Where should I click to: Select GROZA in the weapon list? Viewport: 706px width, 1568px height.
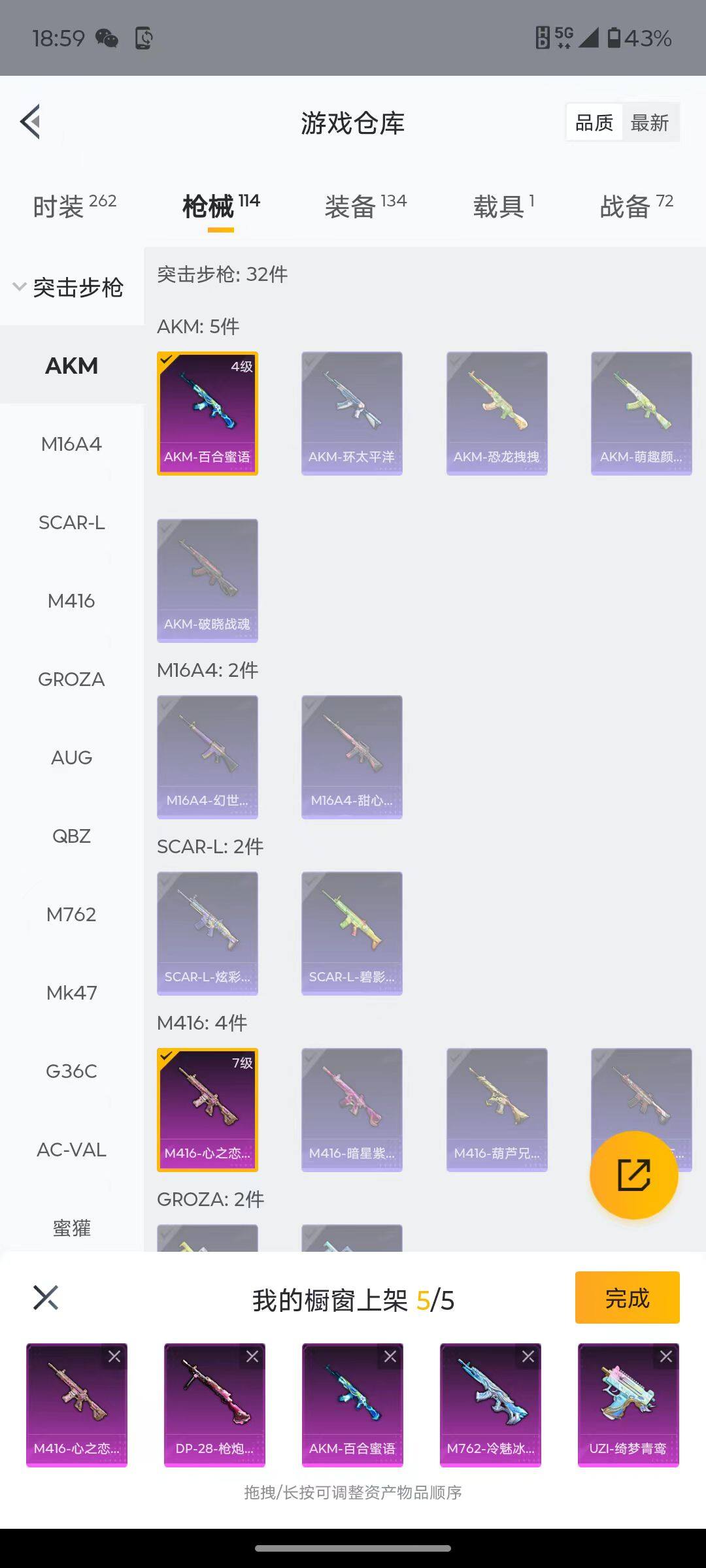(71, 679)
